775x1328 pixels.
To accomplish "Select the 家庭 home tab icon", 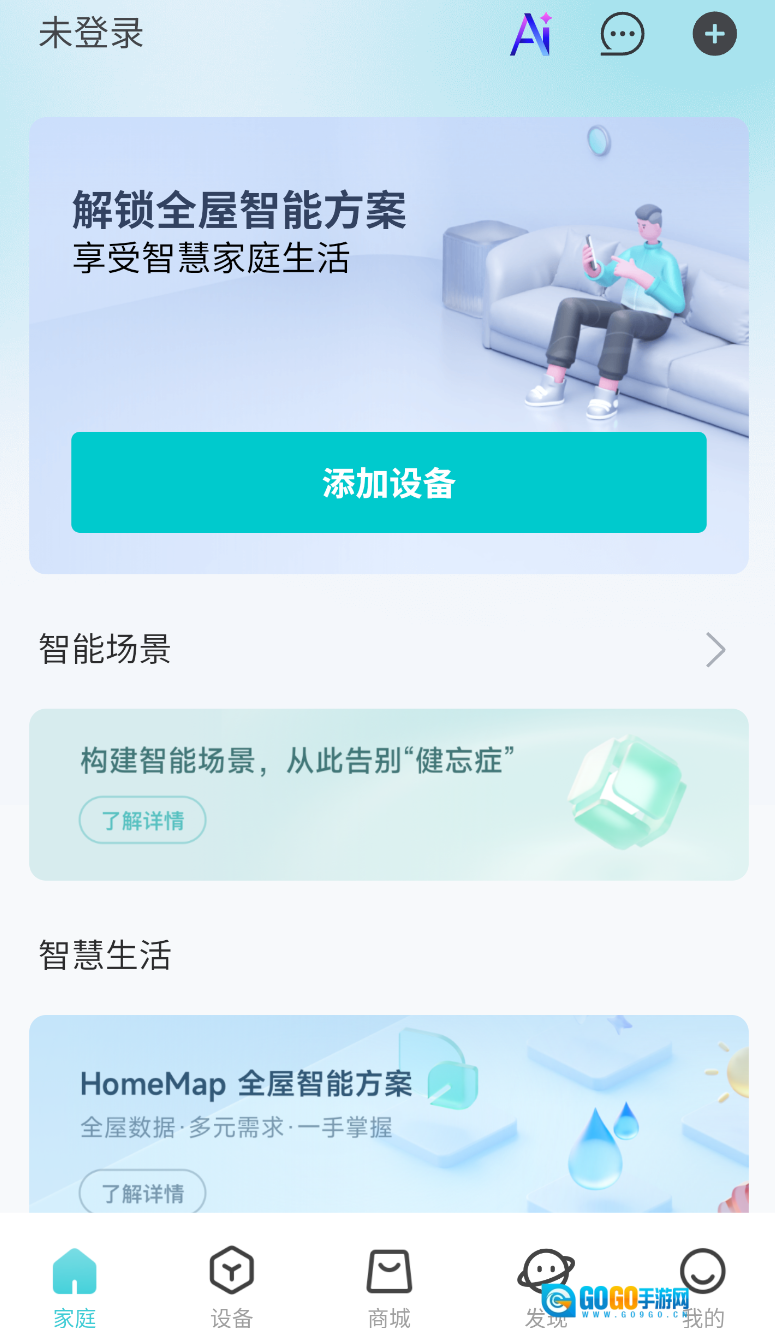I will [74, 1270].
